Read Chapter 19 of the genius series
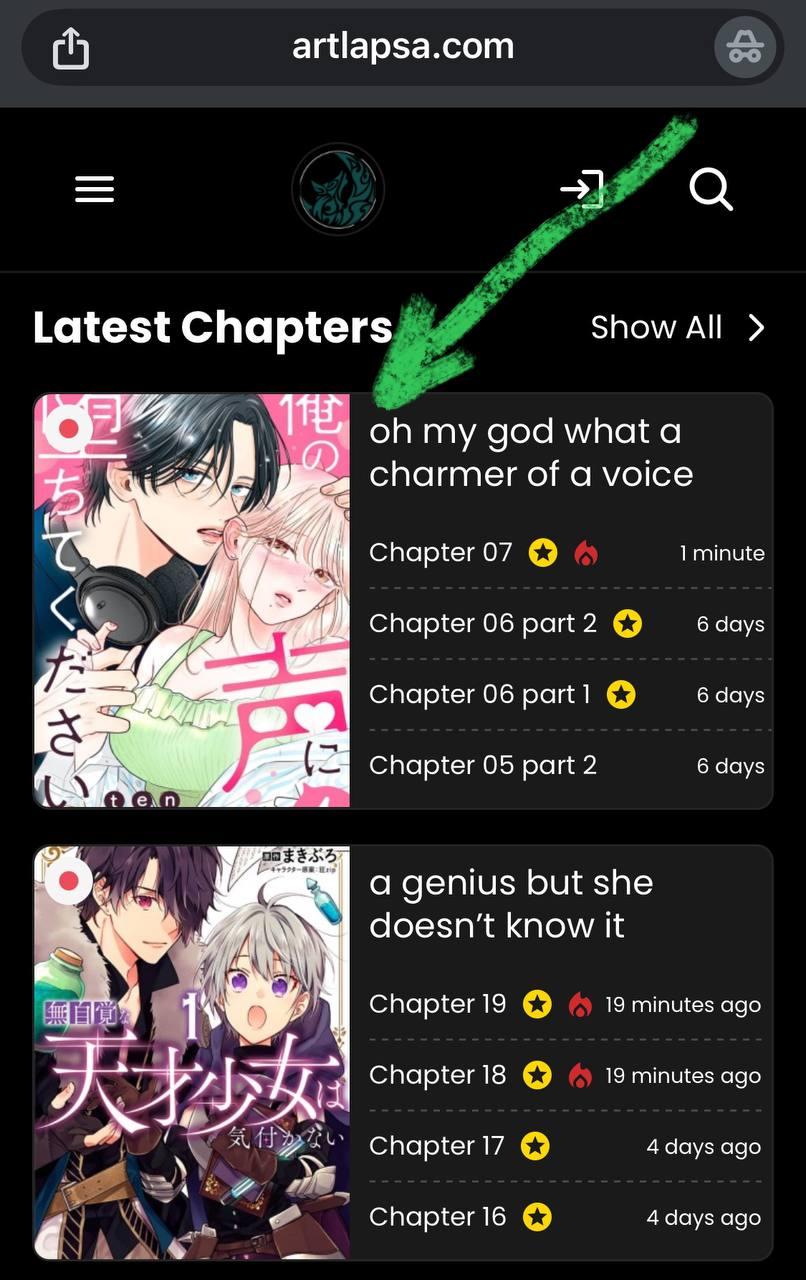The height and width of the screenshot is (1280, 806). (x=437, y=1004)
